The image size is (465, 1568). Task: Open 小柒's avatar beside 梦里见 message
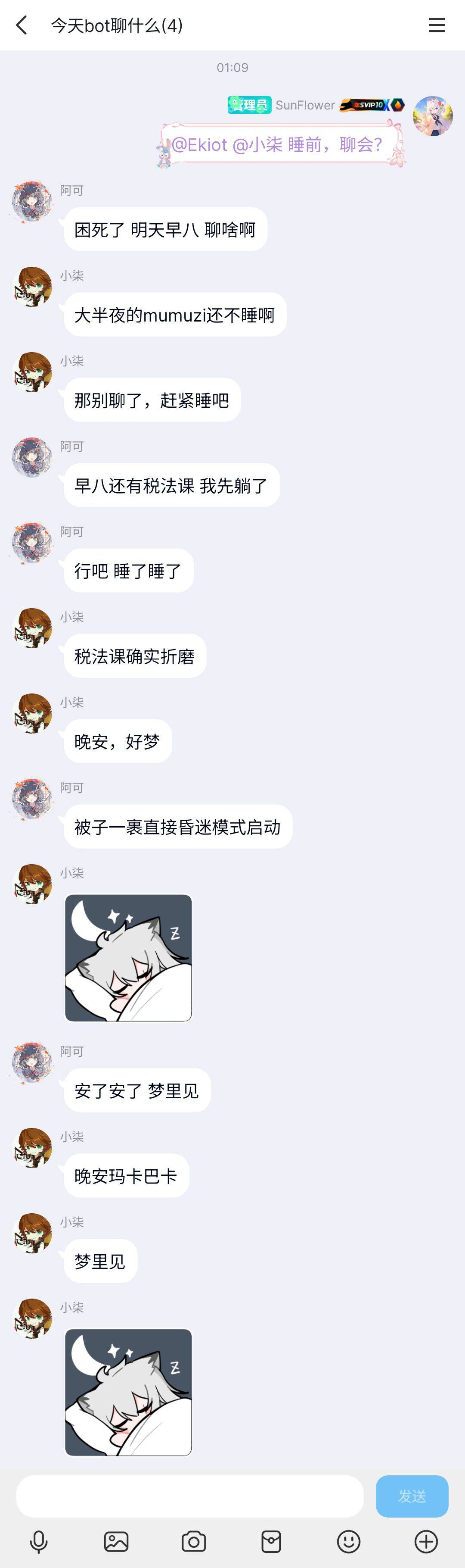pyautogui.click(x=32, y=1233)
